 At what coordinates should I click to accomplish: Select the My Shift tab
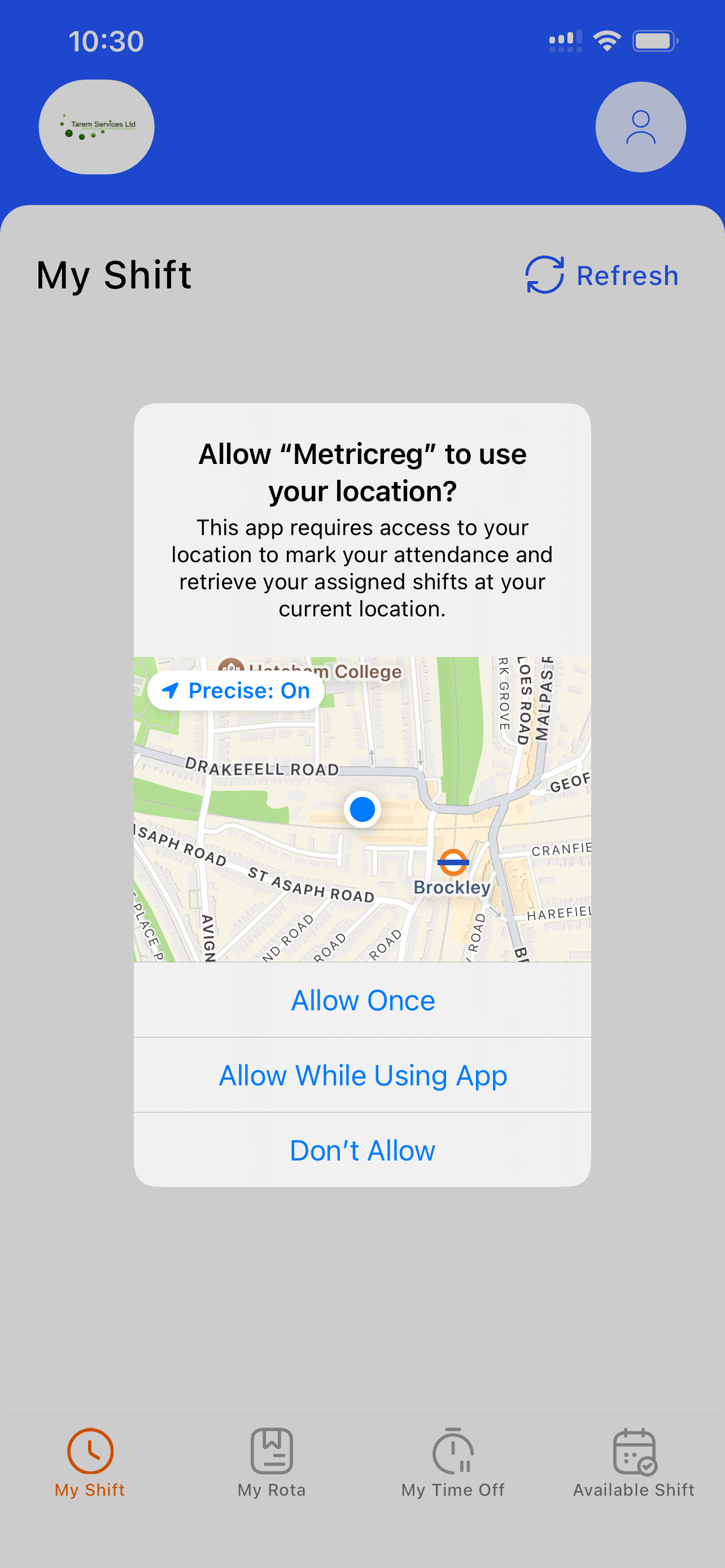90,1462
